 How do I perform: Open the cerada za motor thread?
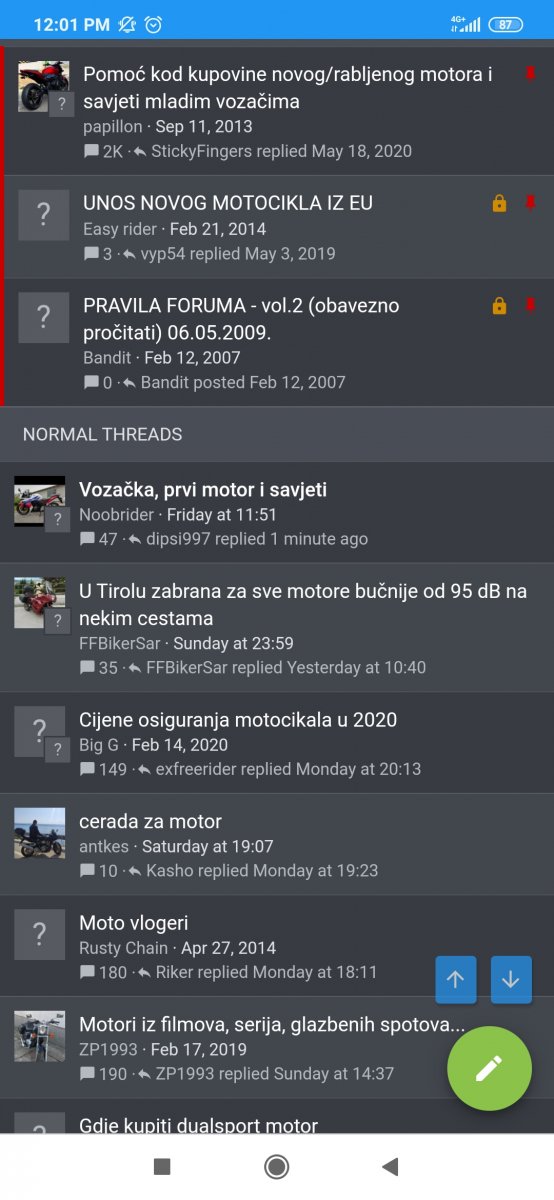pos(150,821)
